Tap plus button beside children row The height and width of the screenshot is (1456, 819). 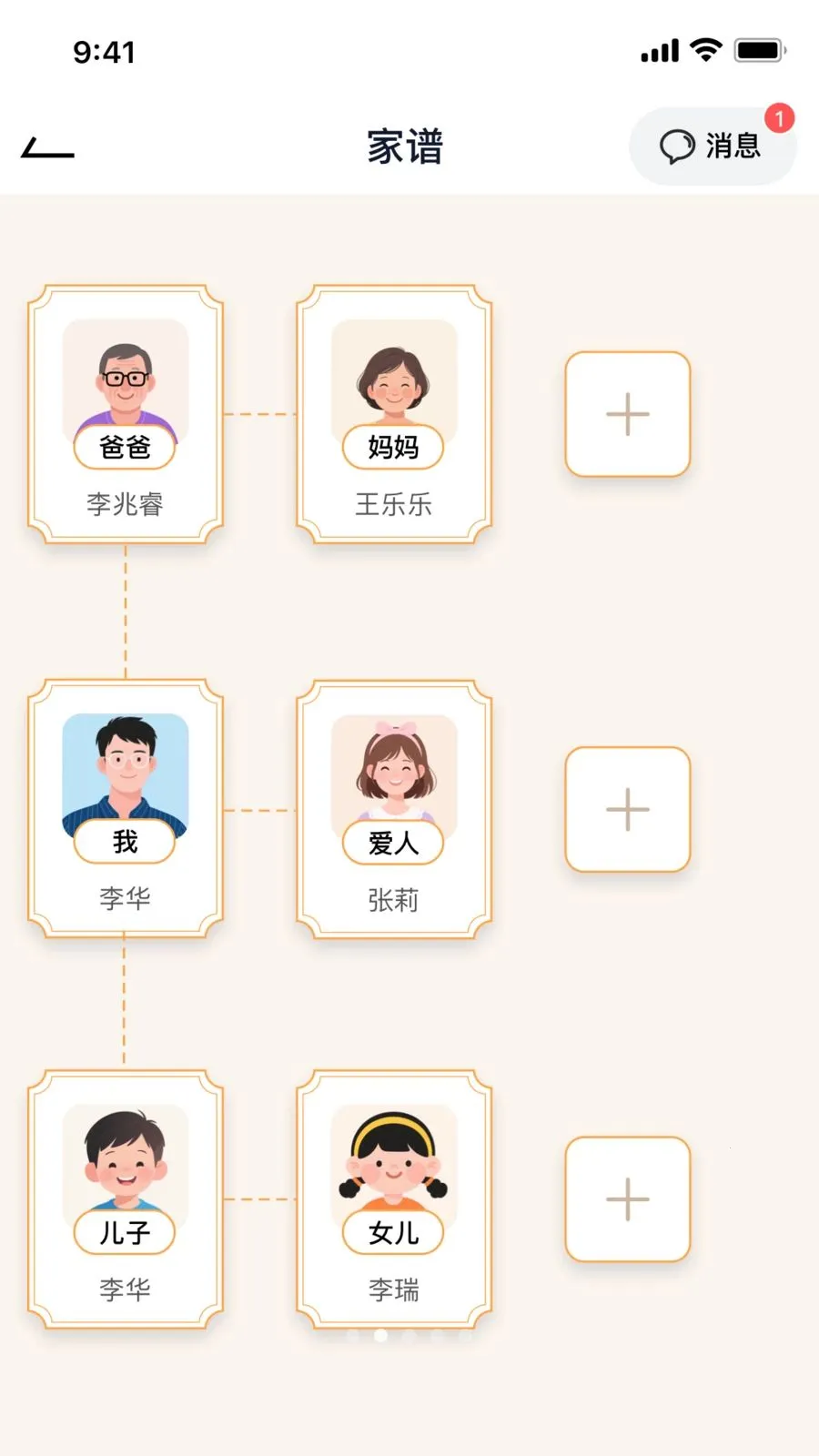click(x=627, y=1200)
